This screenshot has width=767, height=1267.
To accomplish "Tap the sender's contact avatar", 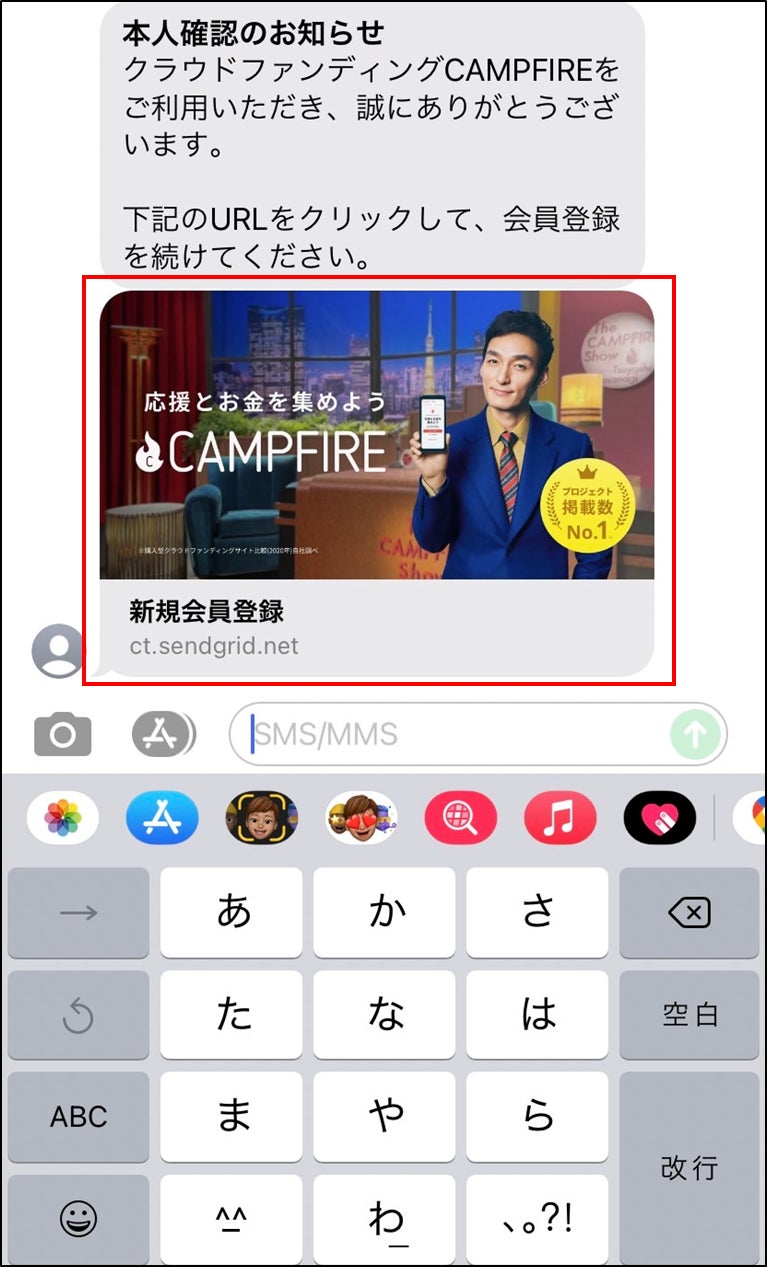I will [x=58, y=651].
